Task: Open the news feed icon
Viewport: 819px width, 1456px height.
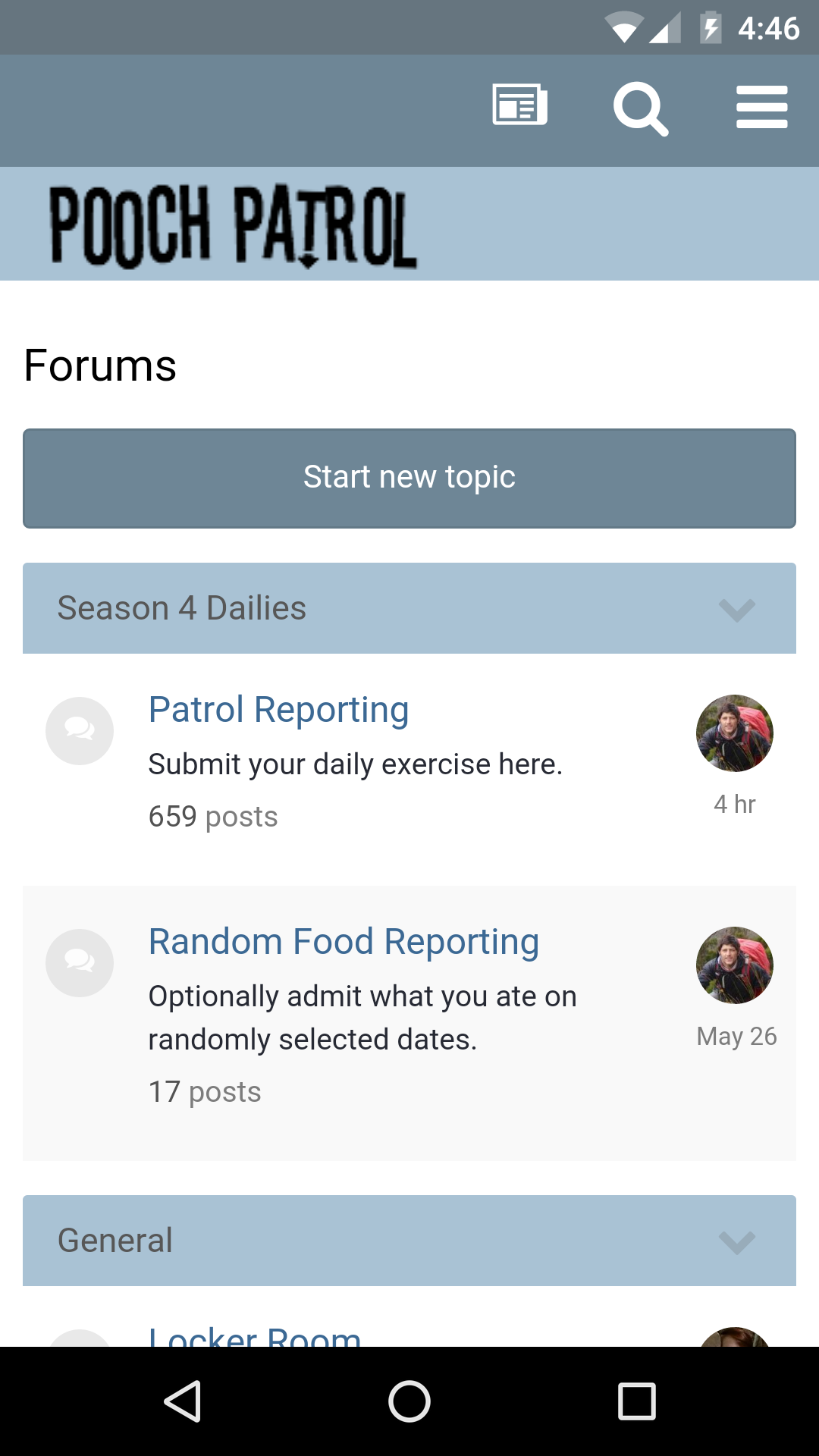Action: pyautogui.click(x=519, y=105)
